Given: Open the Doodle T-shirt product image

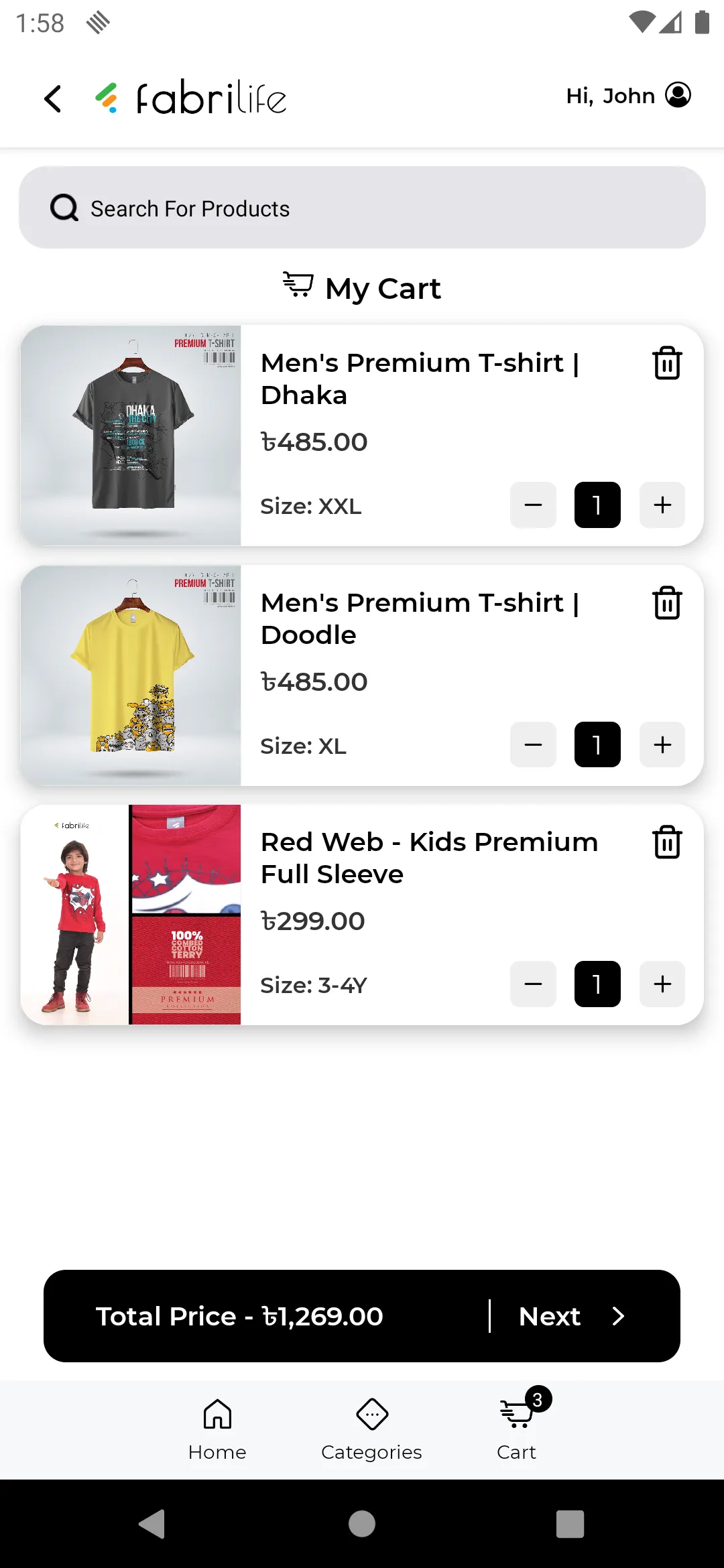Looking at the screenshot, I should [131, 675].
